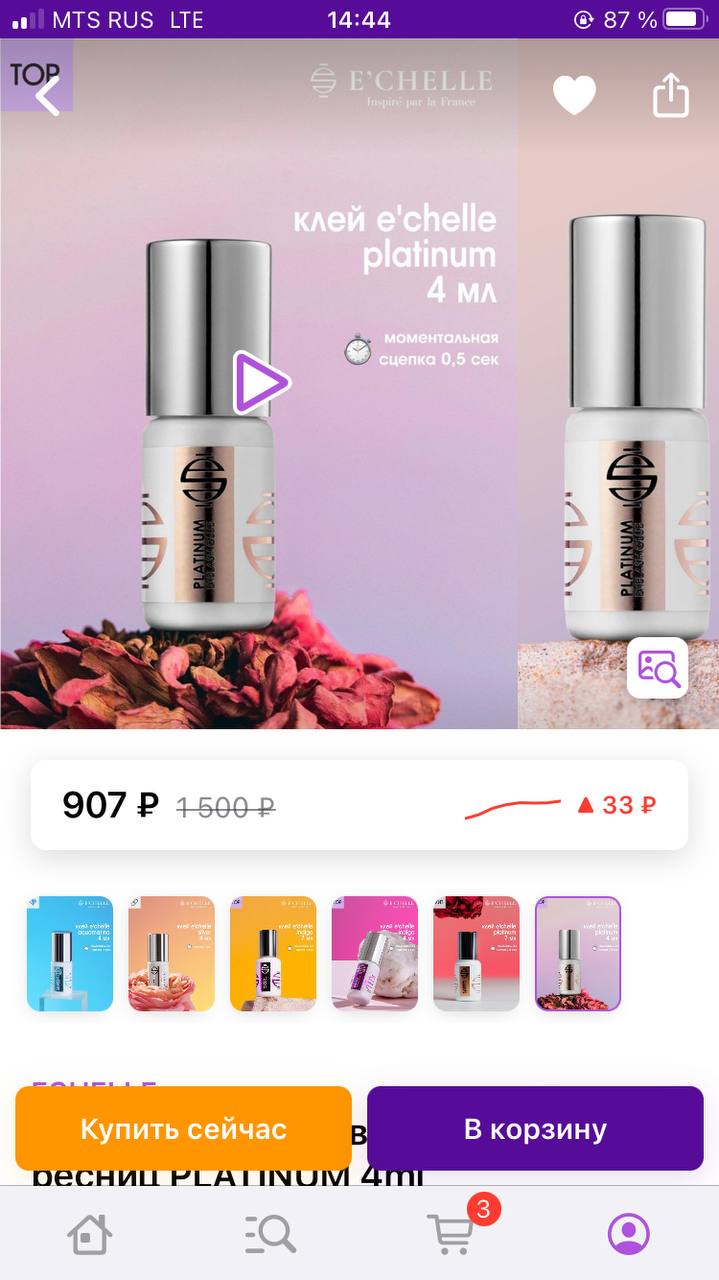Select the blue aquamarine glue variant
Screen dimensions: 719x1280
coord(70,954)
